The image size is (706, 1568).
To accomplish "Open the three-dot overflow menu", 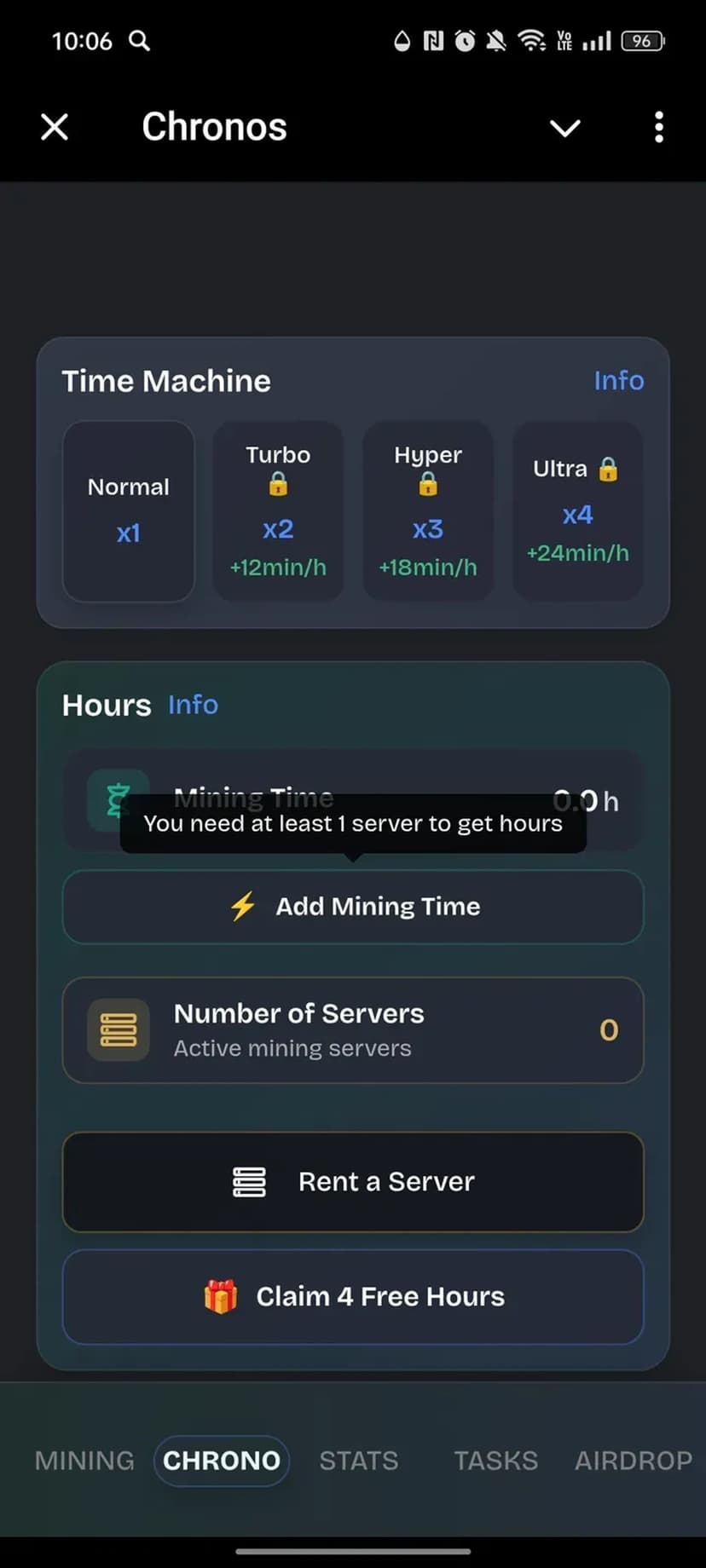I will pos(658,128).
